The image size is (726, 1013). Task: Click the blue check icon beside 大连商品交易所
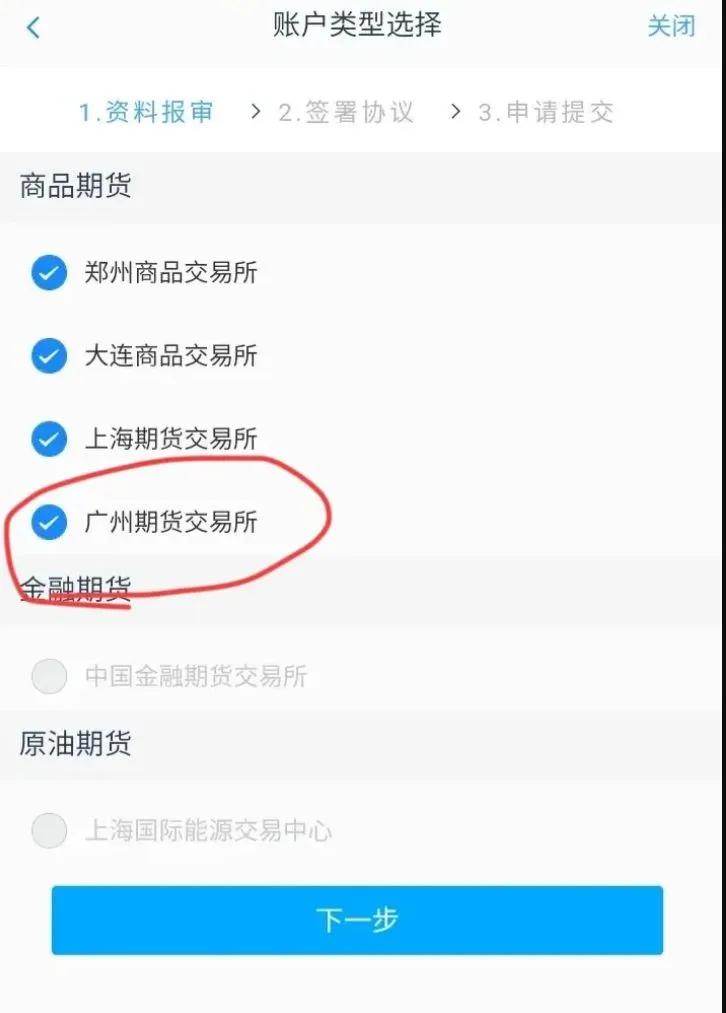click(48, 355)
